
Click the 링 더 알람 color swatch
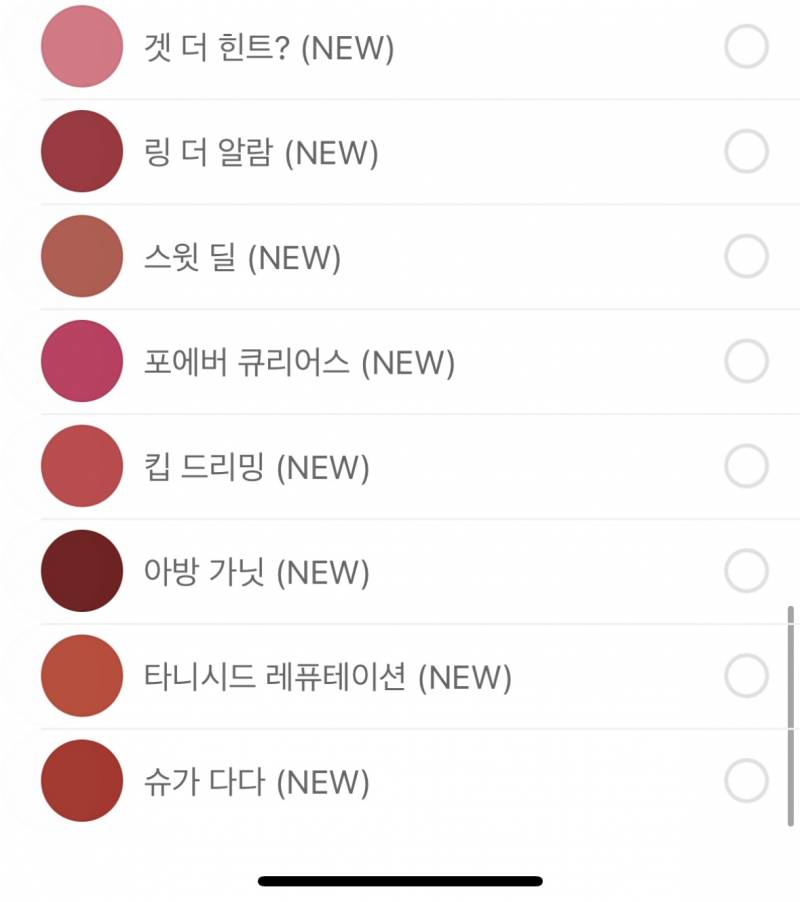pyautogui.click(x=81, y=152)
